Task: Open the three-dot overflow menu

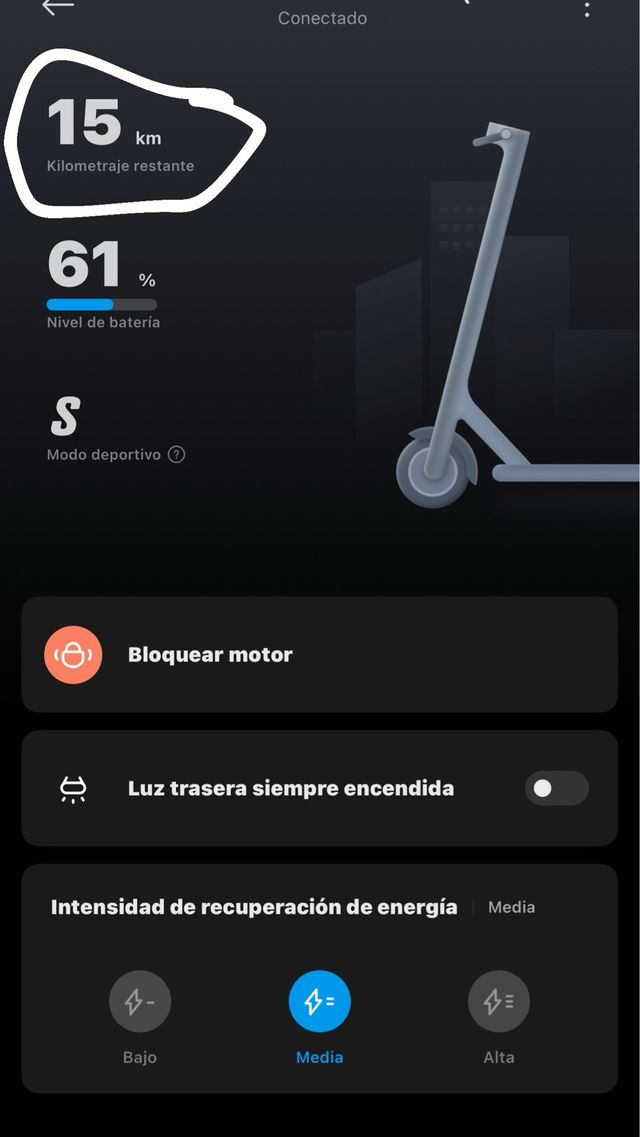Action: point(587,8)
